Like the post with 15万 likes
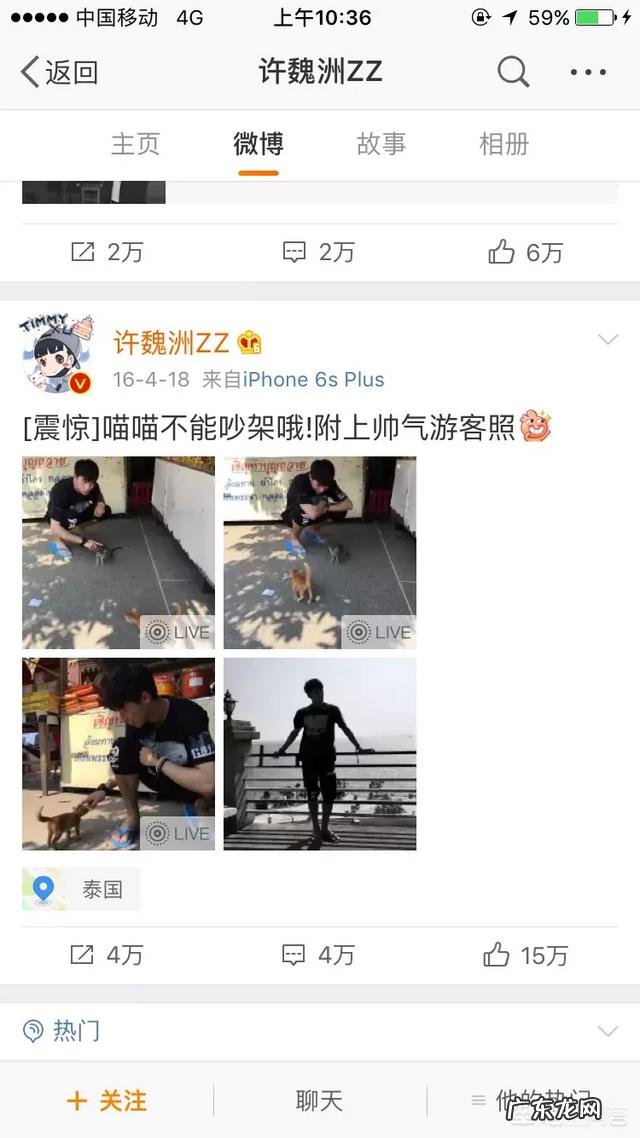The image size is (640, 1138). 526,955
